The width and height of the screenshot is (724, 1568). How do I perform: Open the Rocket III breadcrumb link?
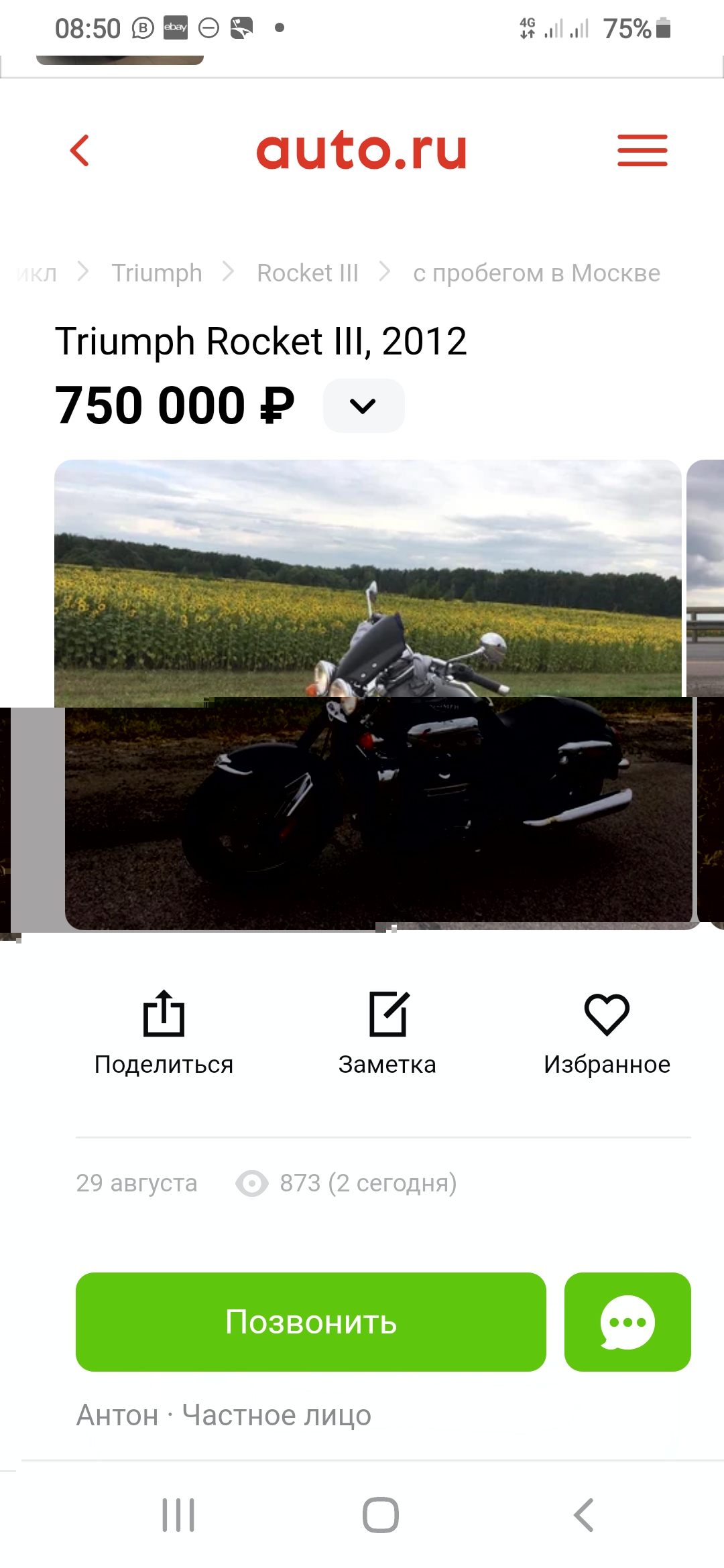tap(308, 273)
